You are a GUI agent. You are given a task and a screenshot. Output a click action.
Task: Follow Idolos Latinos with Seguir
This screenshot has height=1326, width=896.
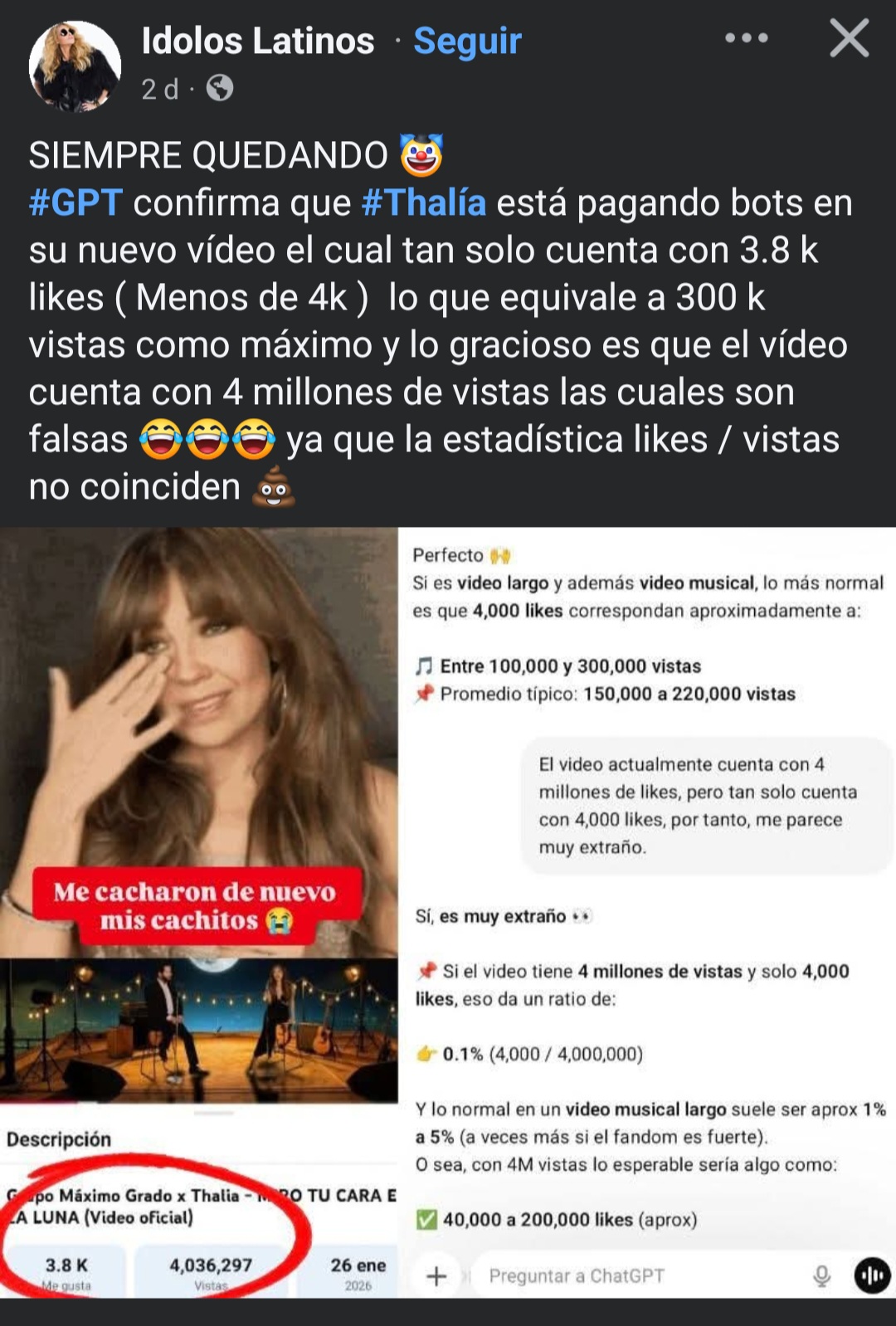point(467,41)
